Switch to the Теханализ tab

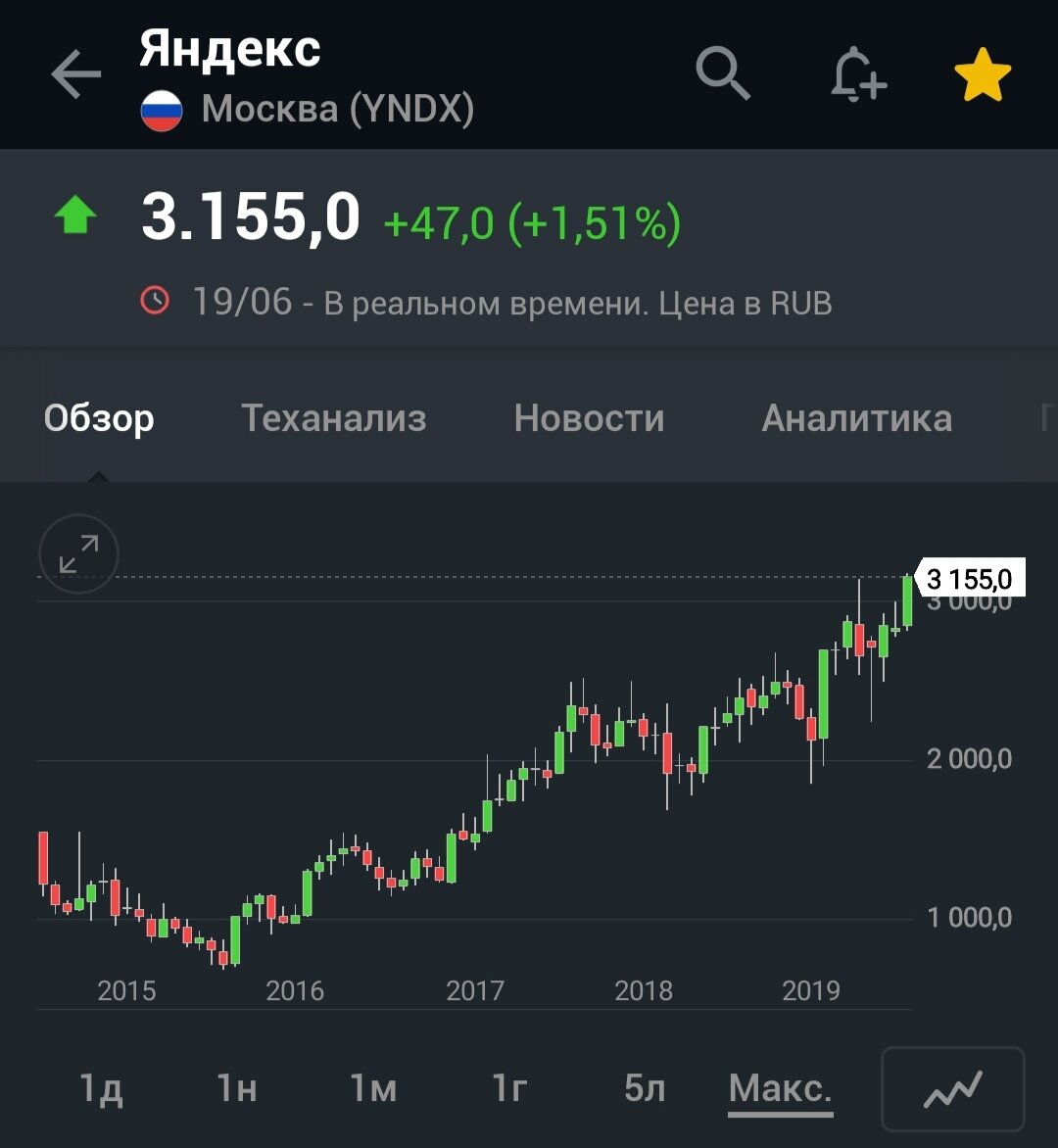point(333,418)
